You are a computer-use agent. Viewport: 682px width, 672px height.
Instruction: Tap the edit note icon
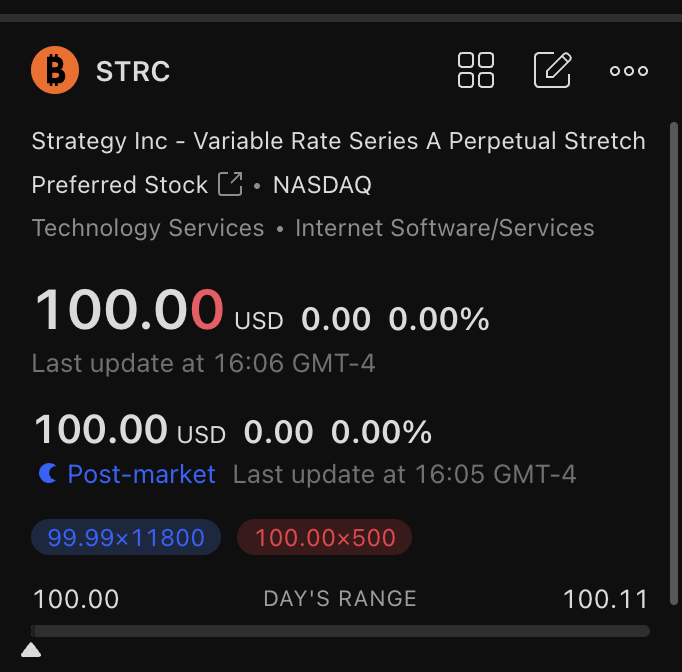tap(552, 71)
